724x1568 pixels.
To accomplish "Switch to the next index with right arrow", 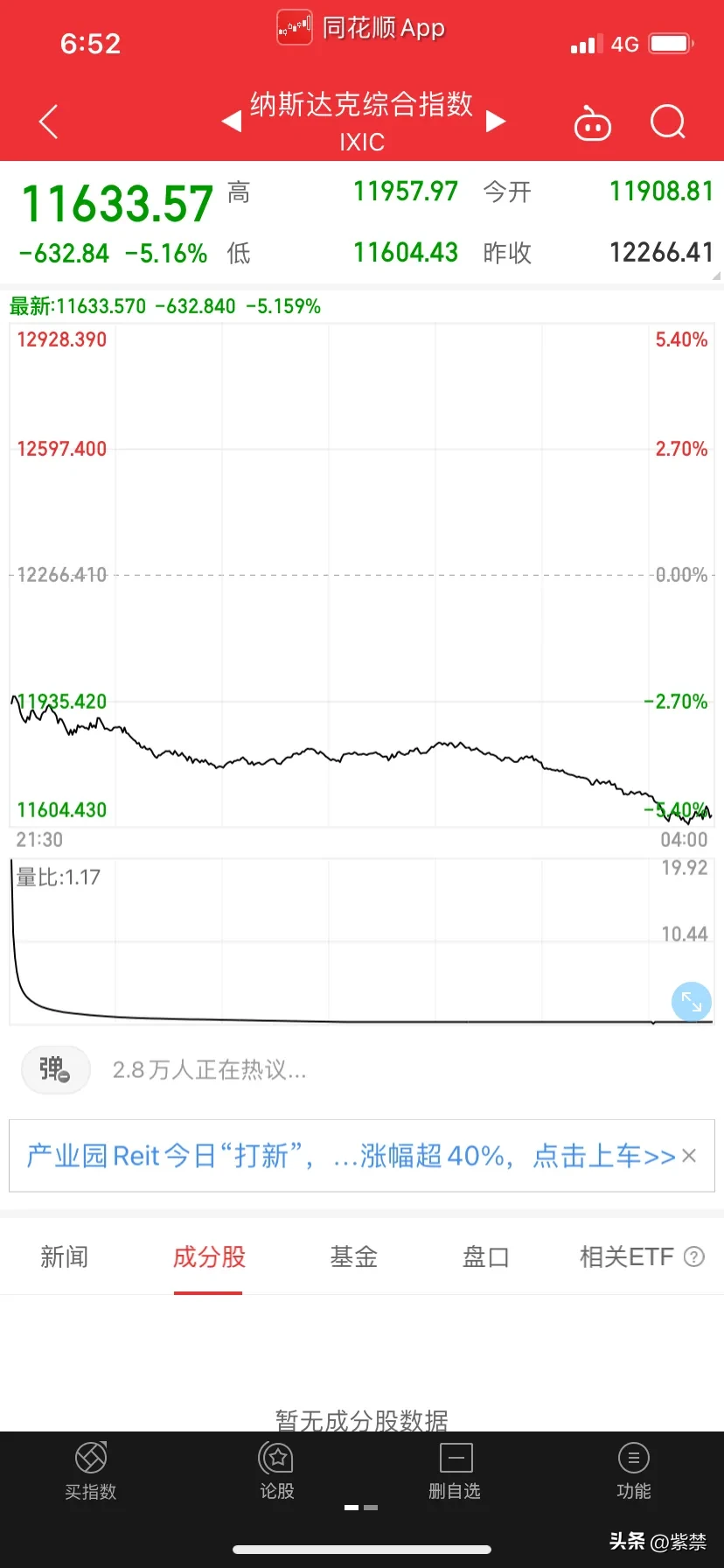I will [496, 121].
